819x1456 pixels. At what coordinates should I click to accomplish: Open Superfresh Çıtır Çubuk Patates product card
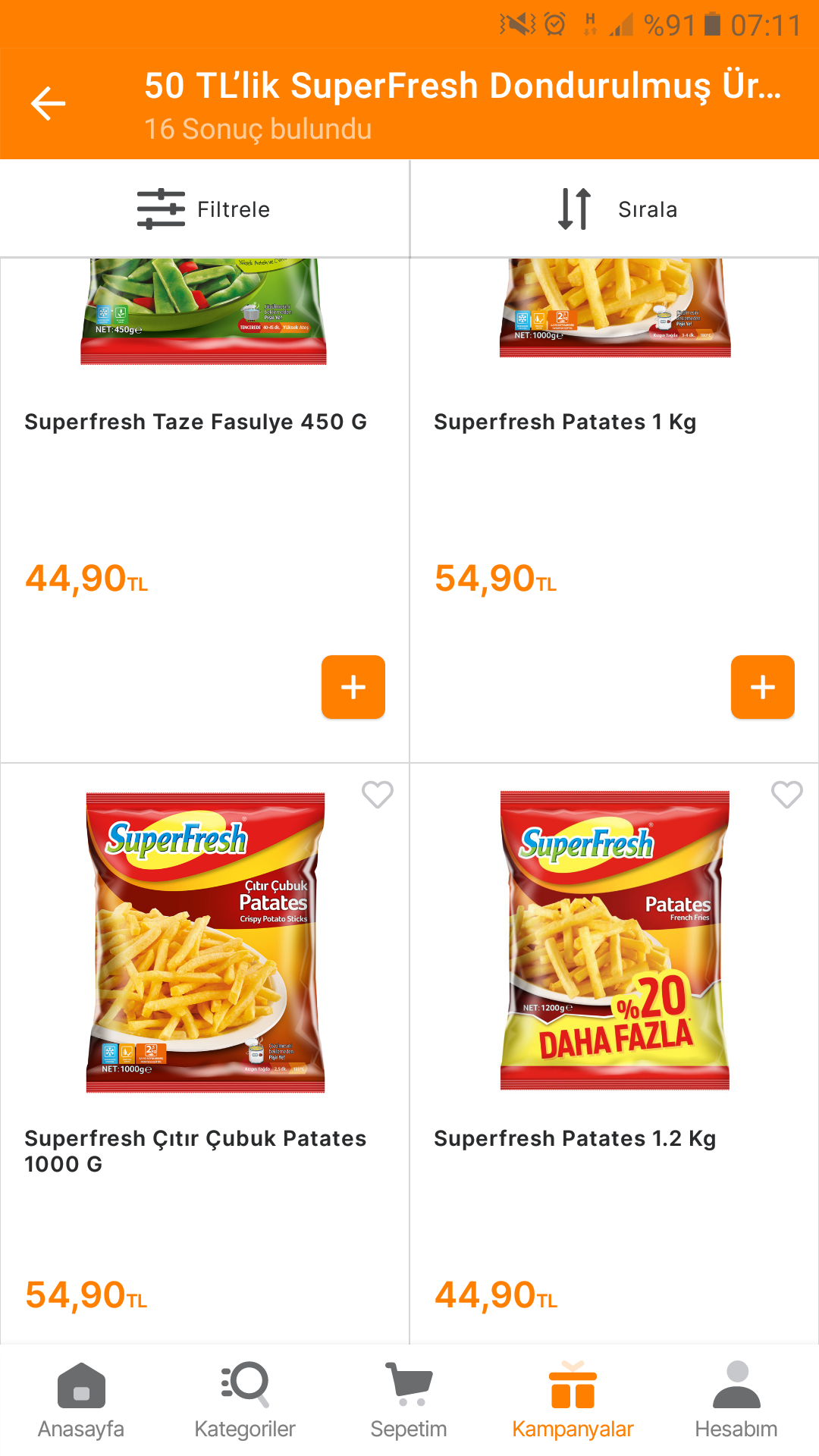click(x=205, y=942)
